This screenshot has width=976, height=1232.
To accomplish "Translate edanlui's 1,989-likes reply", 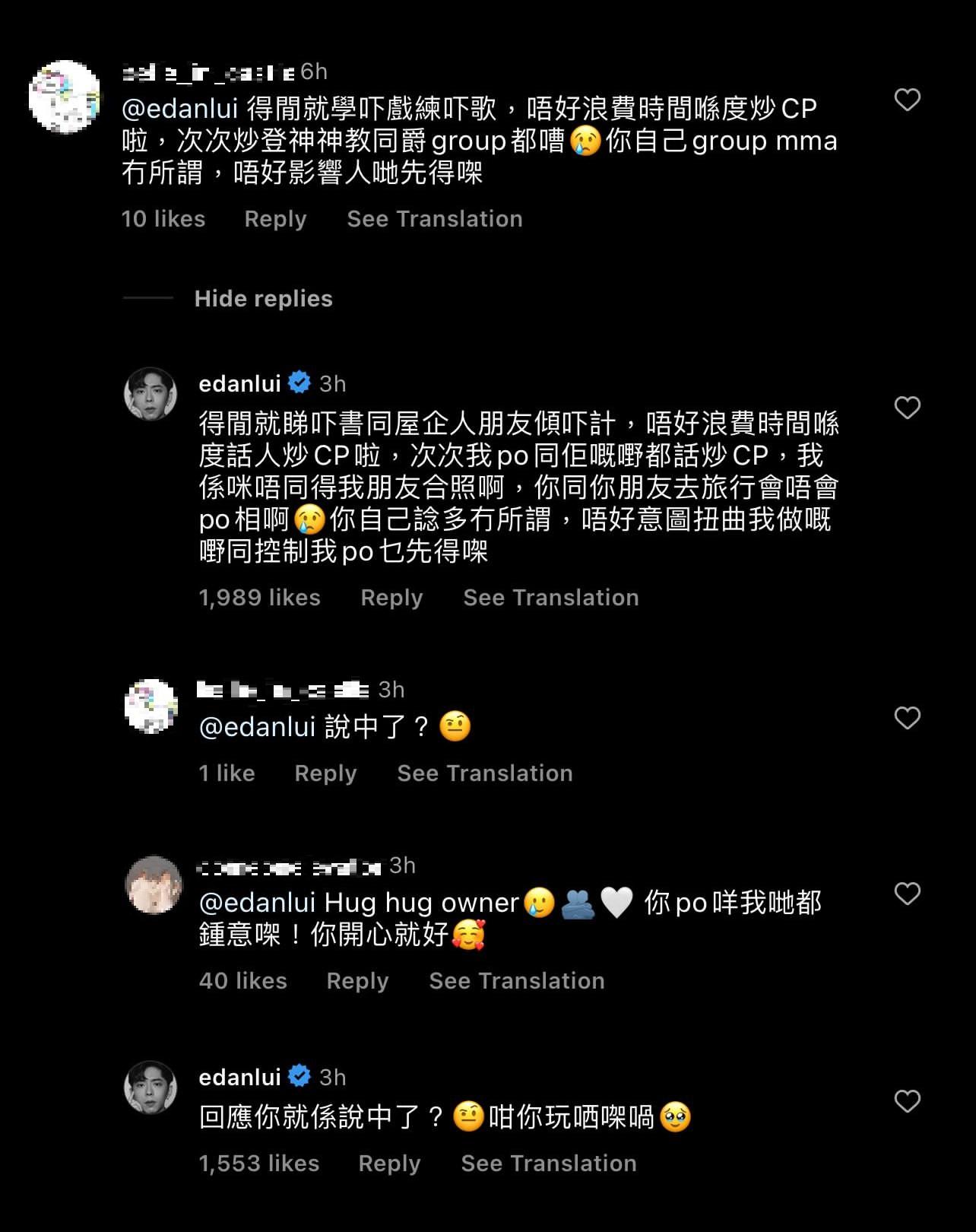I will click(x=551, y=598).
